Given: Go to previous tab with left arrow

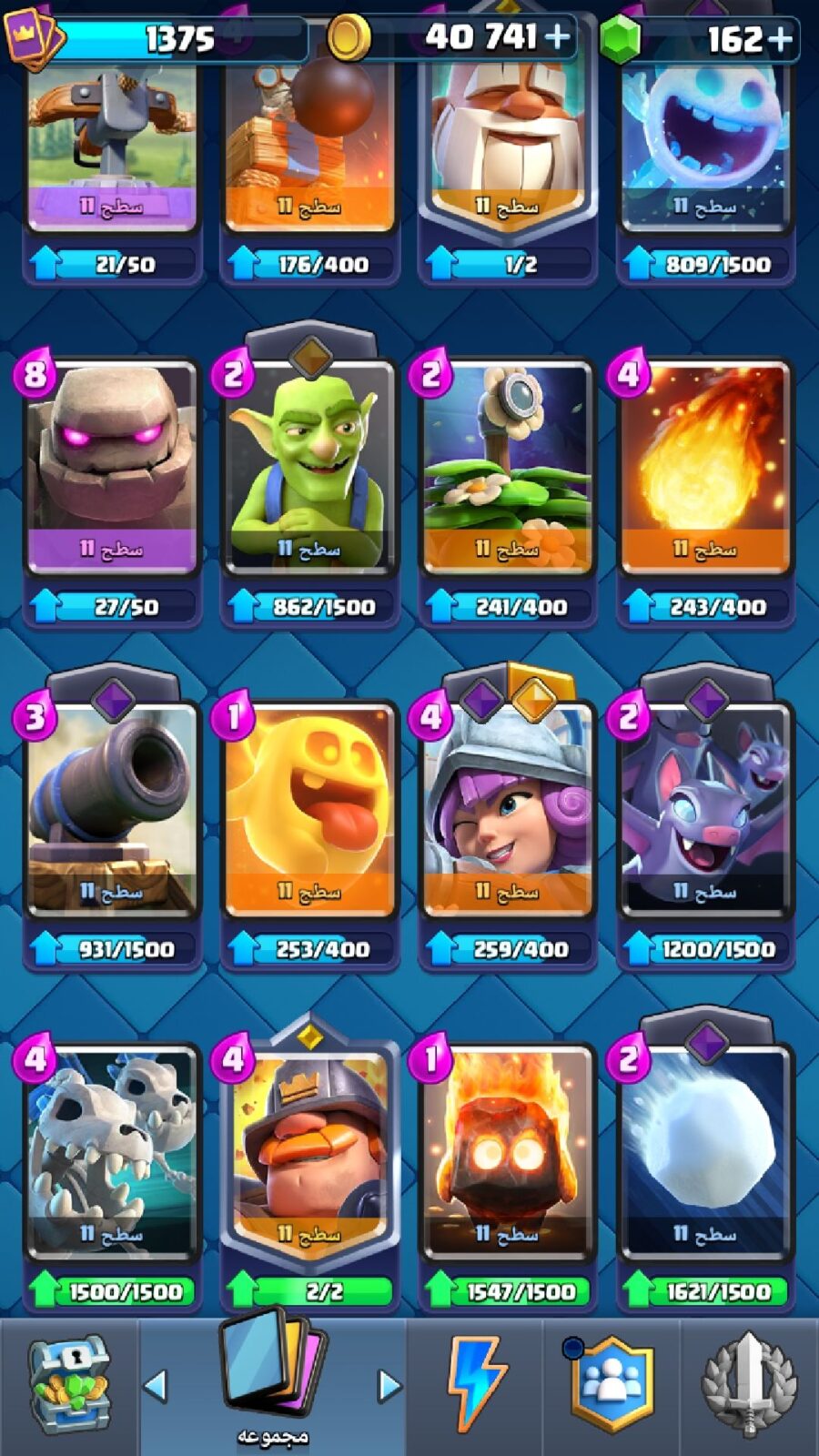Looking at the screenshot, I should 156,1386.
